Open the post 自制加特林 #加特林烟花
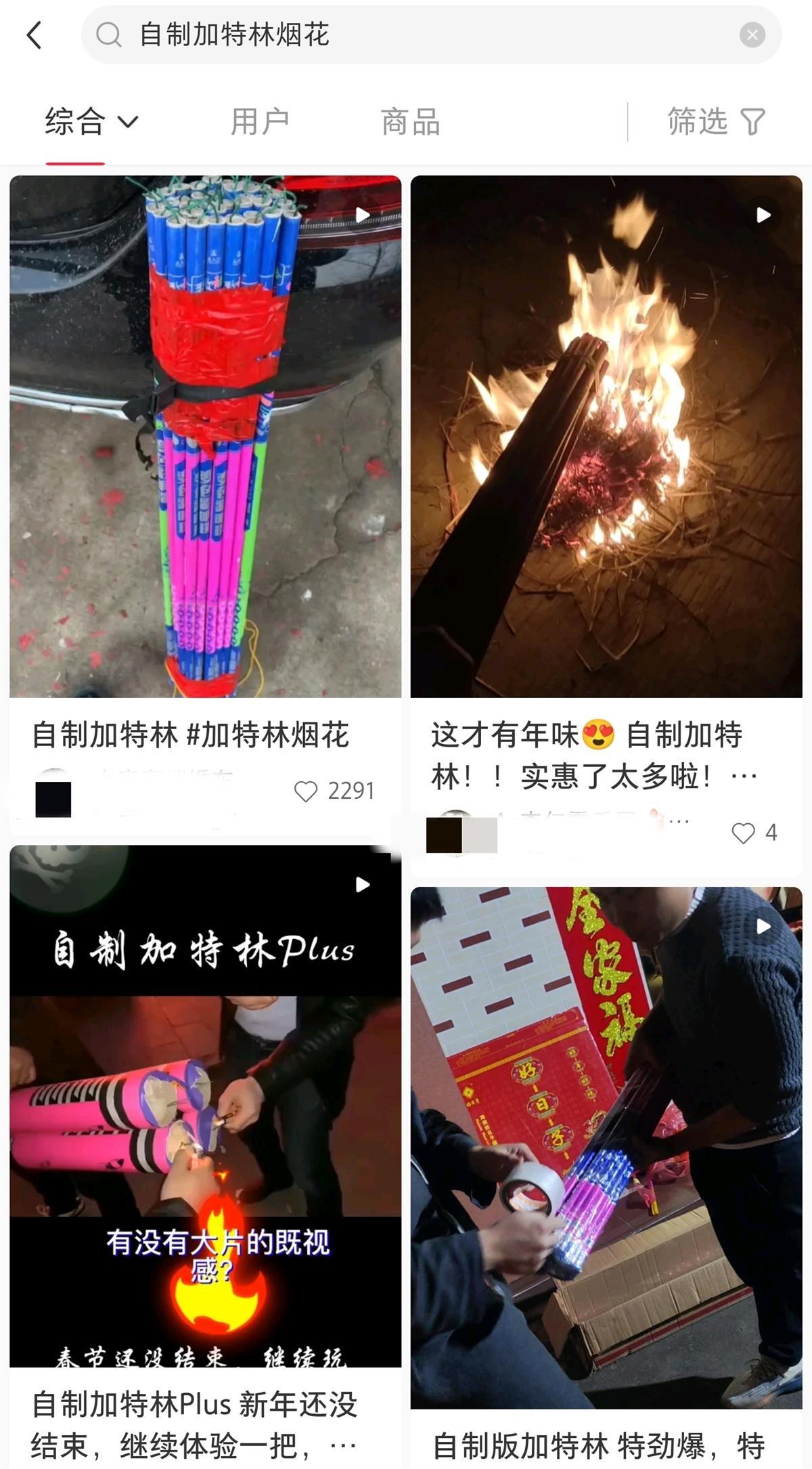Image resolution: width=812 pixels, height=1469 pixels. (205, 437)
